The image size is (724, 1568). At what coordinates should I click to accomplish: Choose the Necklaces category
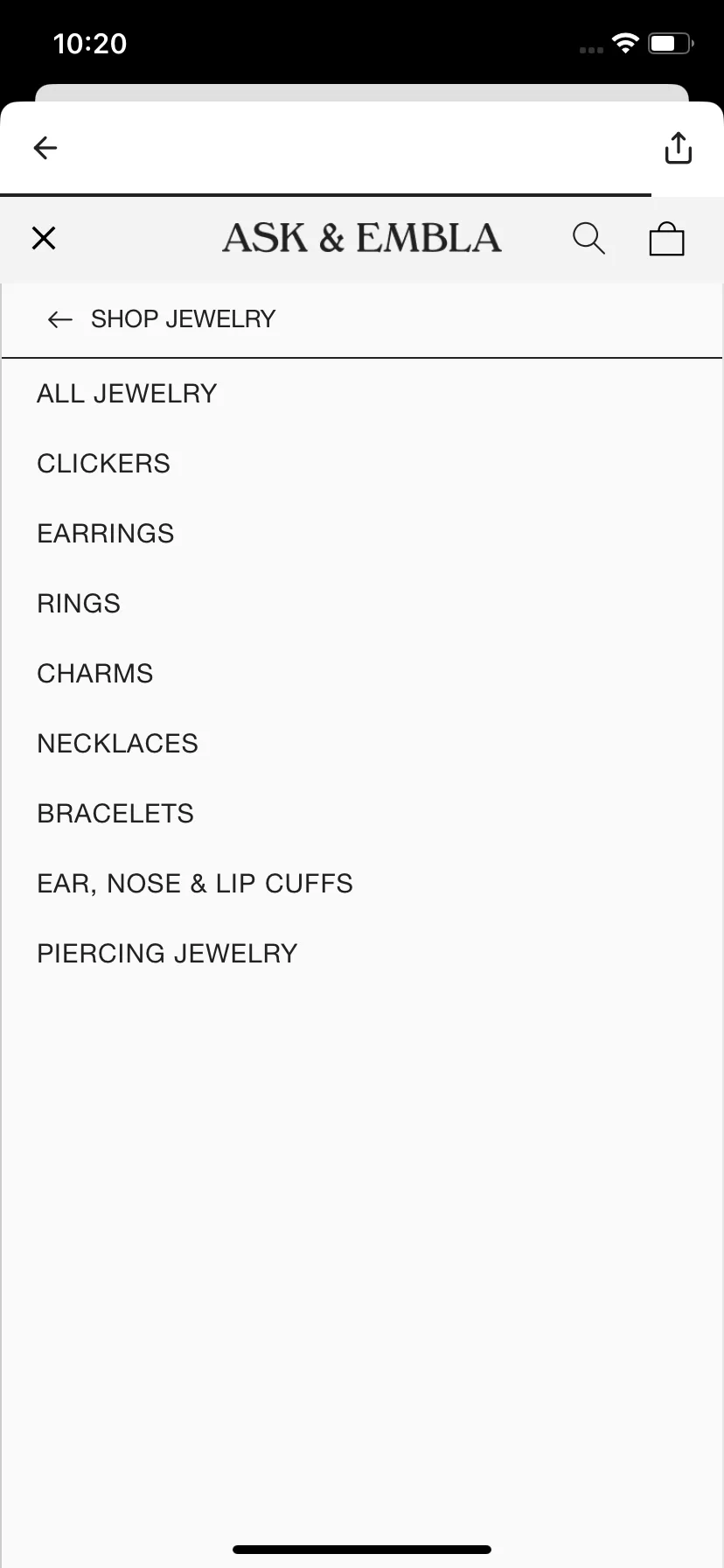click(118, 744)
